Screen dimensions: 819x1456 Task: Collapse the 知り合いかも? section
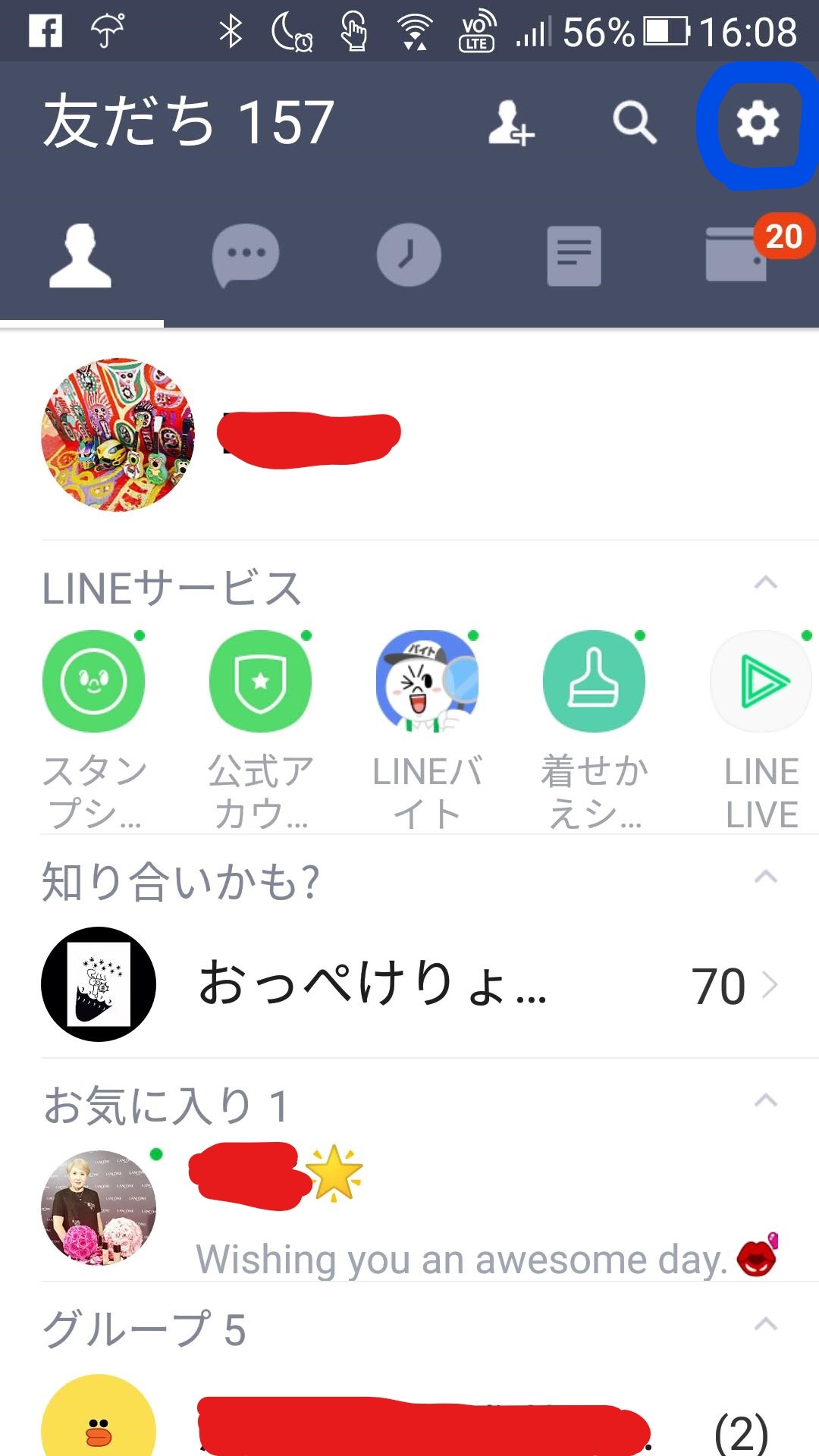[766, 877]
